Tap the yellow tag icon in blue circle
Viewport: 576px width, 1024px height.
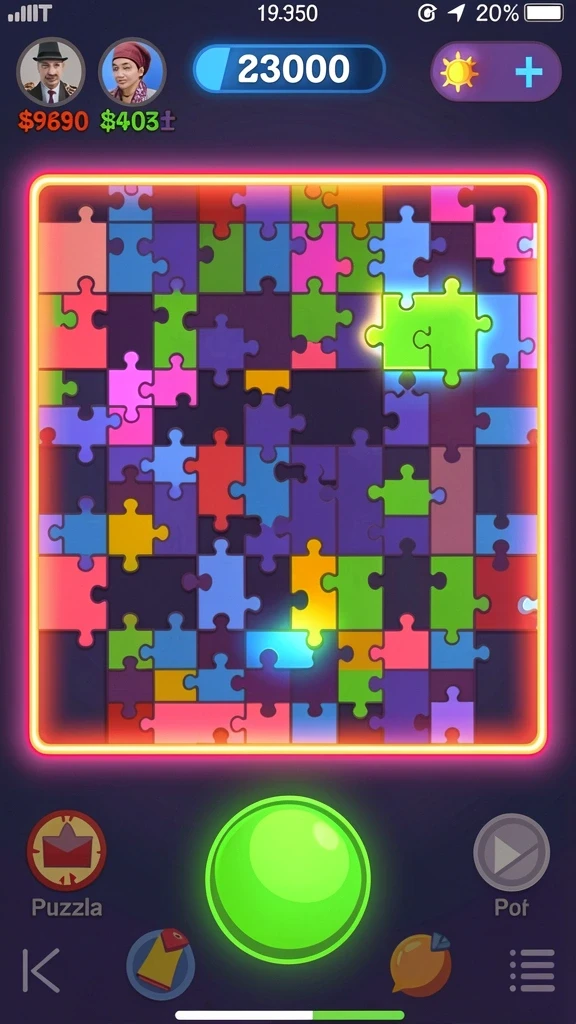161,963
